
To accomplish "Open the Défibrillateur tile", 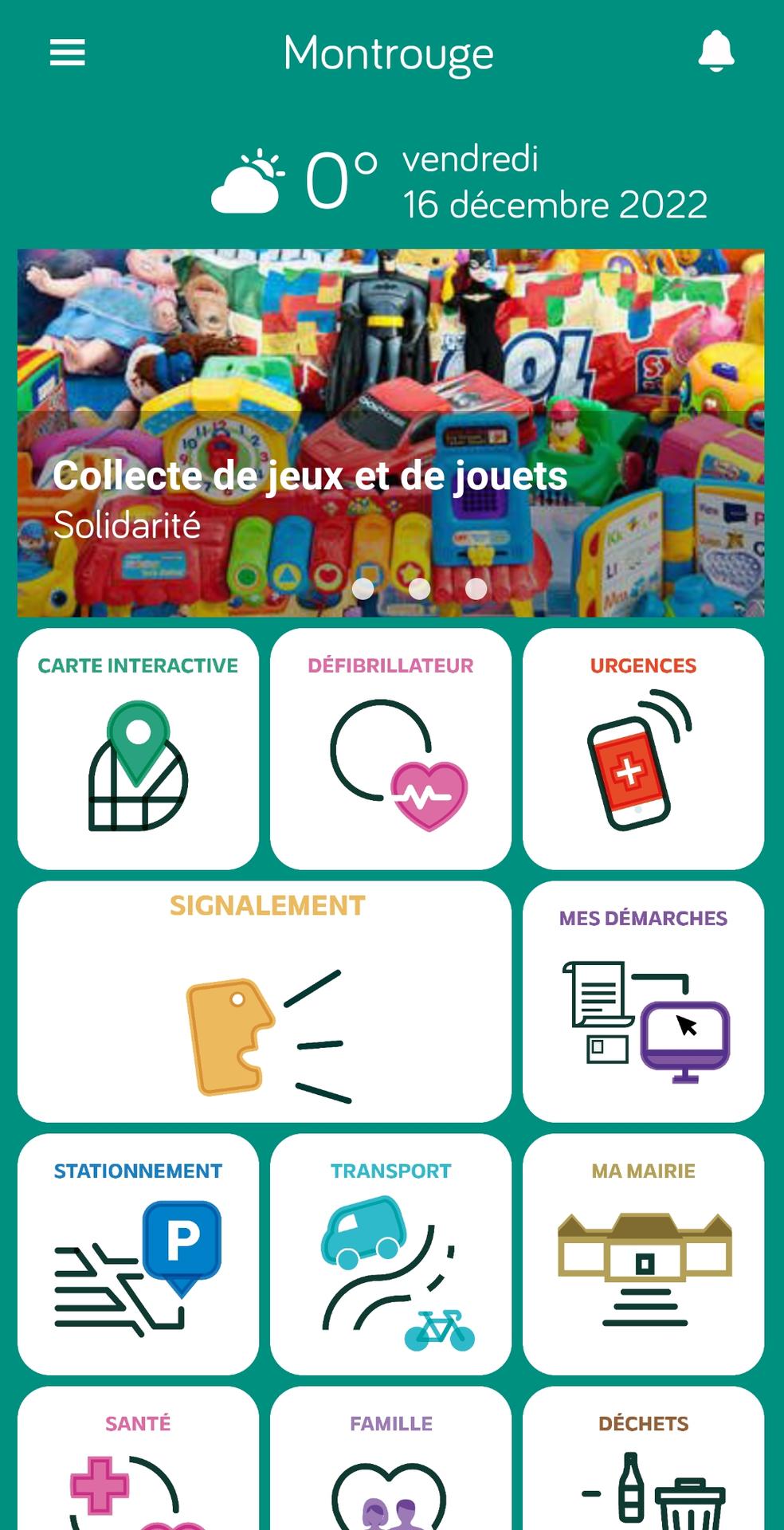I will 390,748.
